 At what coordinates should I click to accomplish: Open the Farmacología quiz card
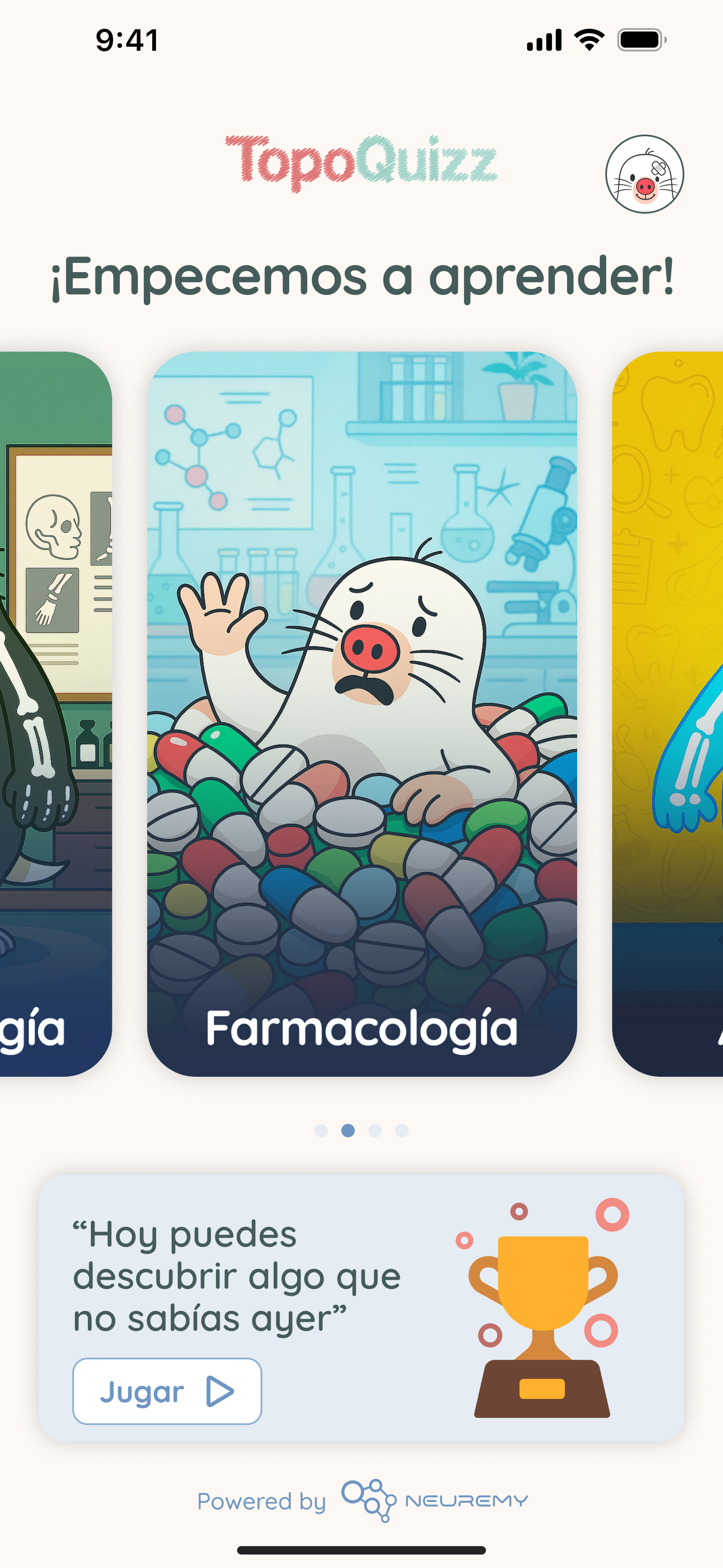[x=361, y=713]
